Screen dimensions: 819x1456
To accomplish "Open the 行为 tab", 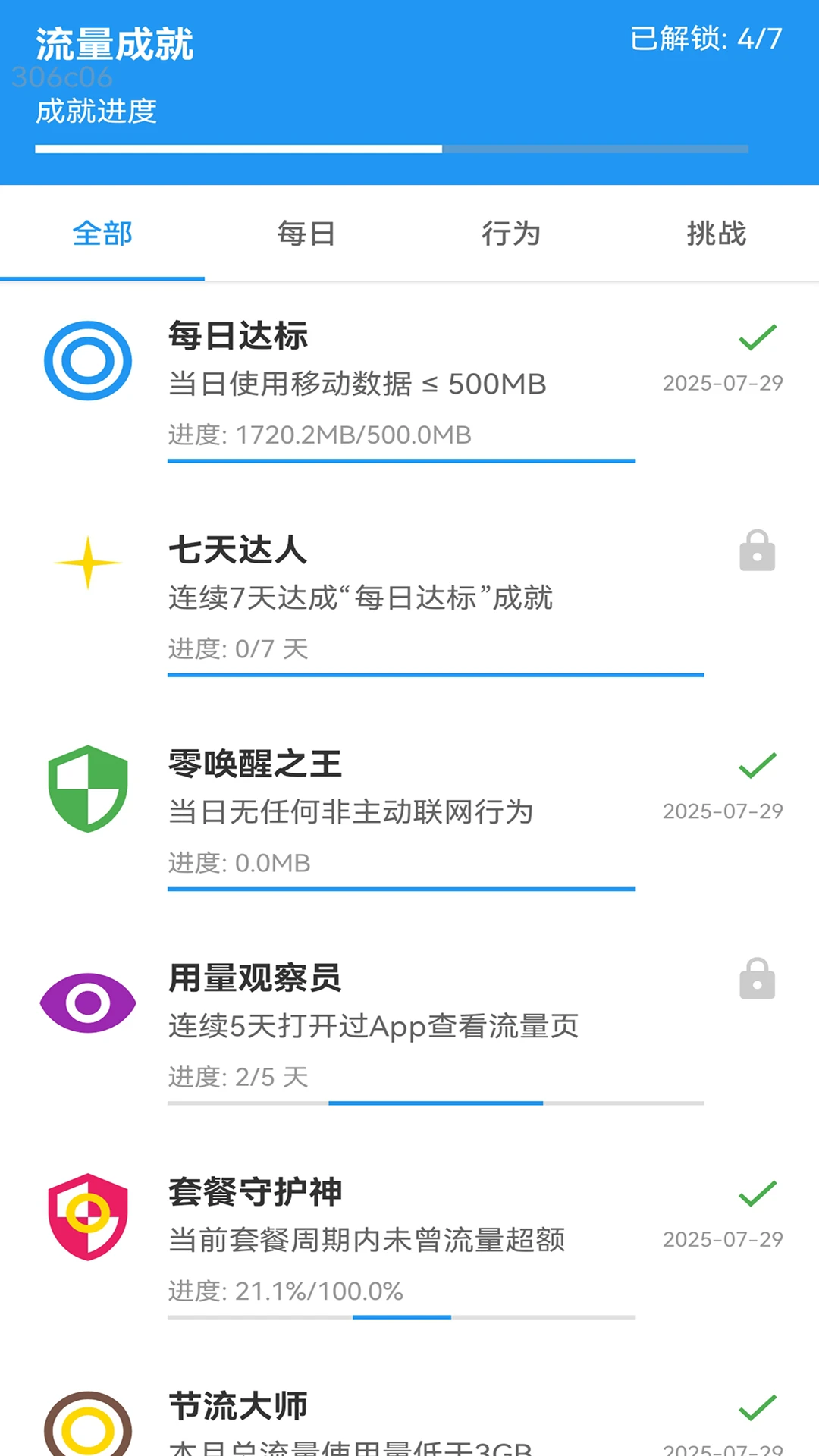I will point(512,234).
